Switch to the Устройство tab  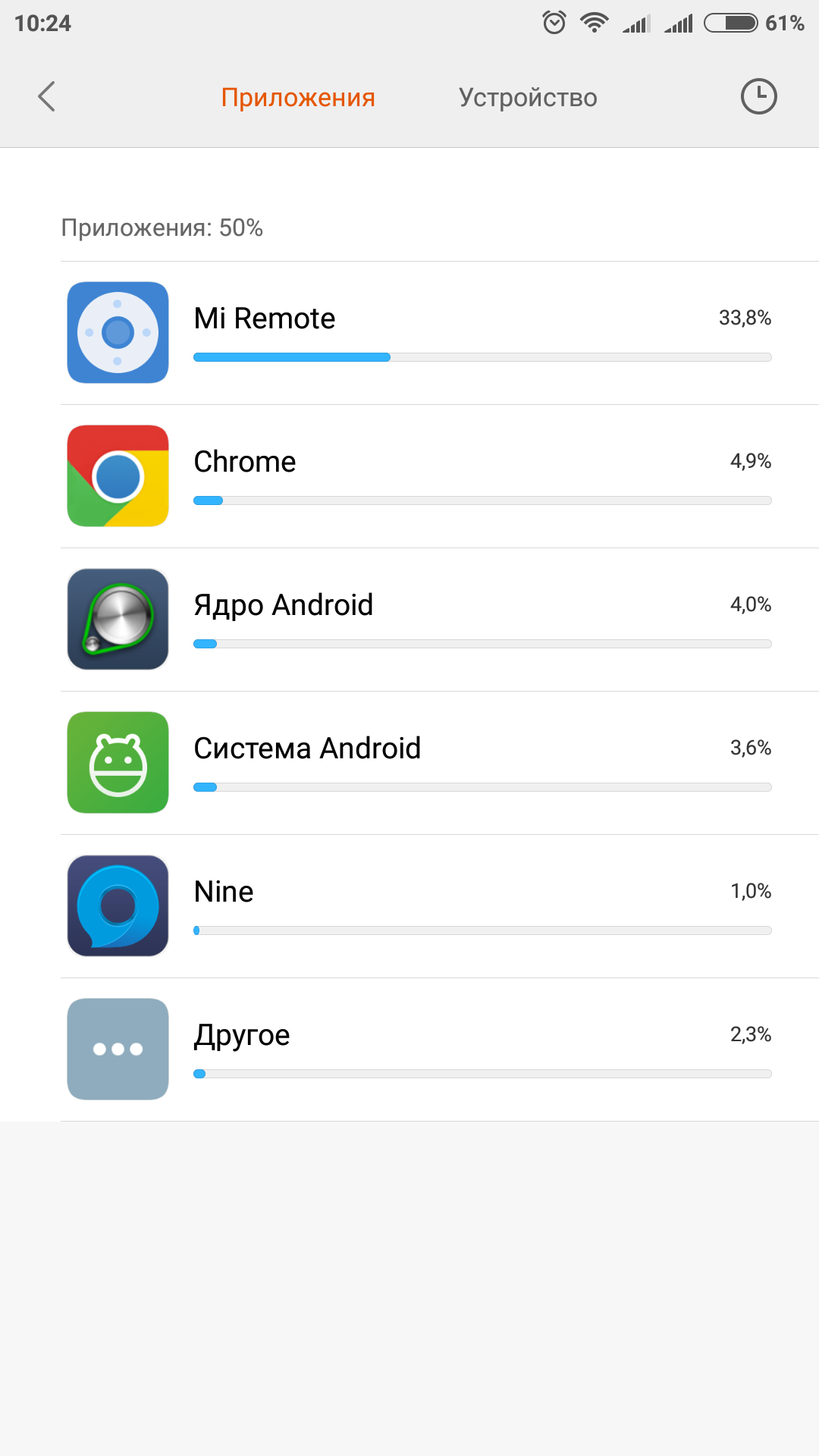pyautogui.click(x=528, y=97)
